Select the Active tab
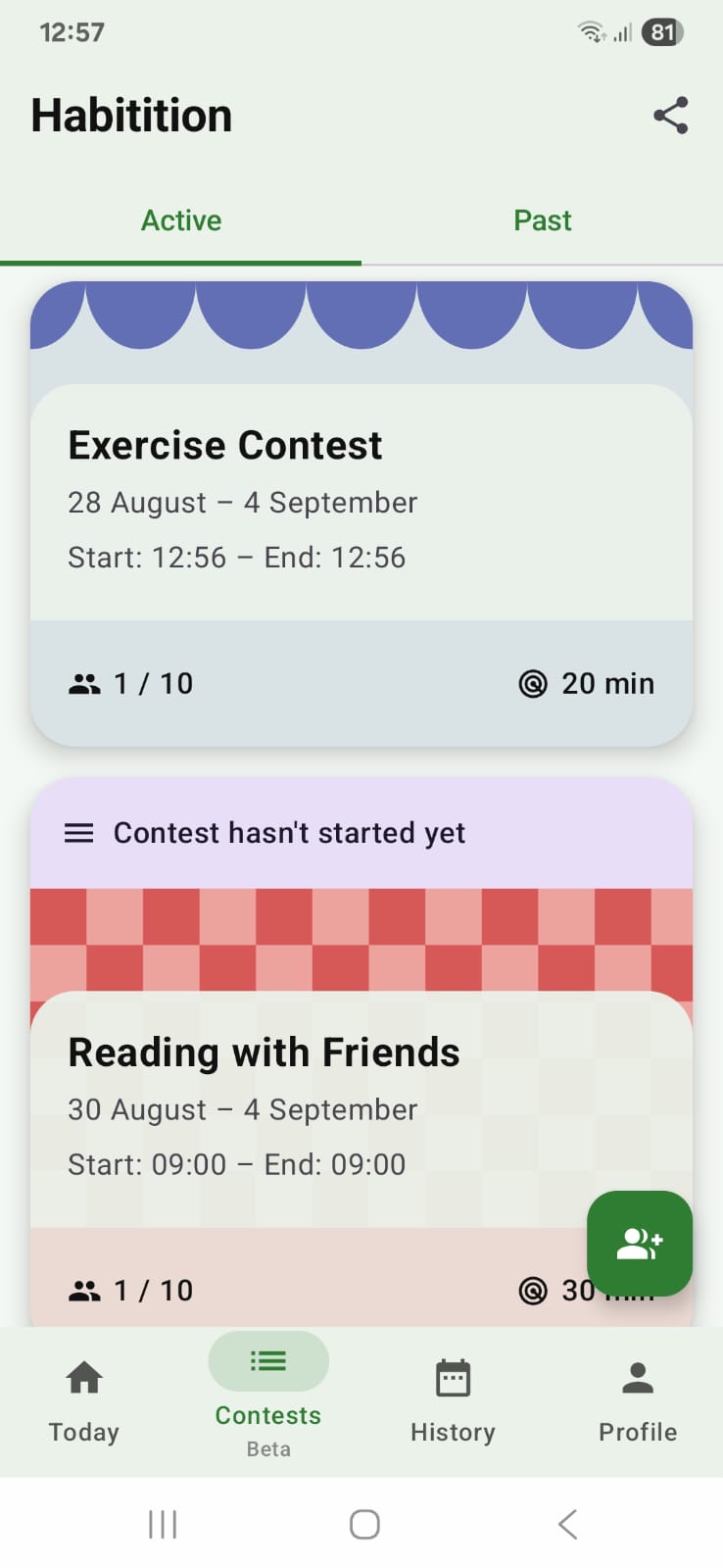The height and width of the screenshot is (1568, 723). [x=181, y=220]
